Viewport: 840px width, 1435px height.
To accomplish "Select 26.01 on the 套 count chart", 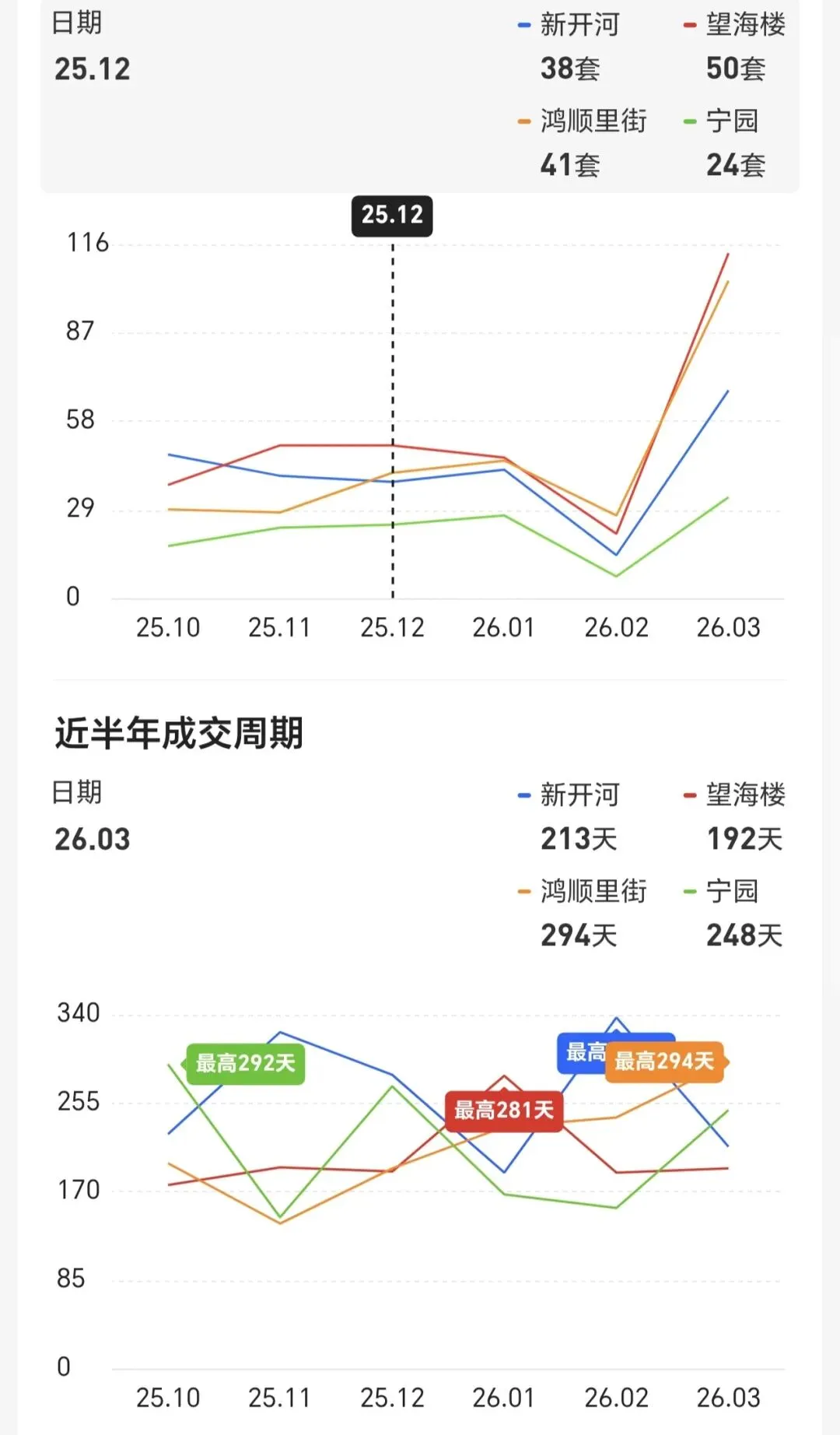I will 504,627.
